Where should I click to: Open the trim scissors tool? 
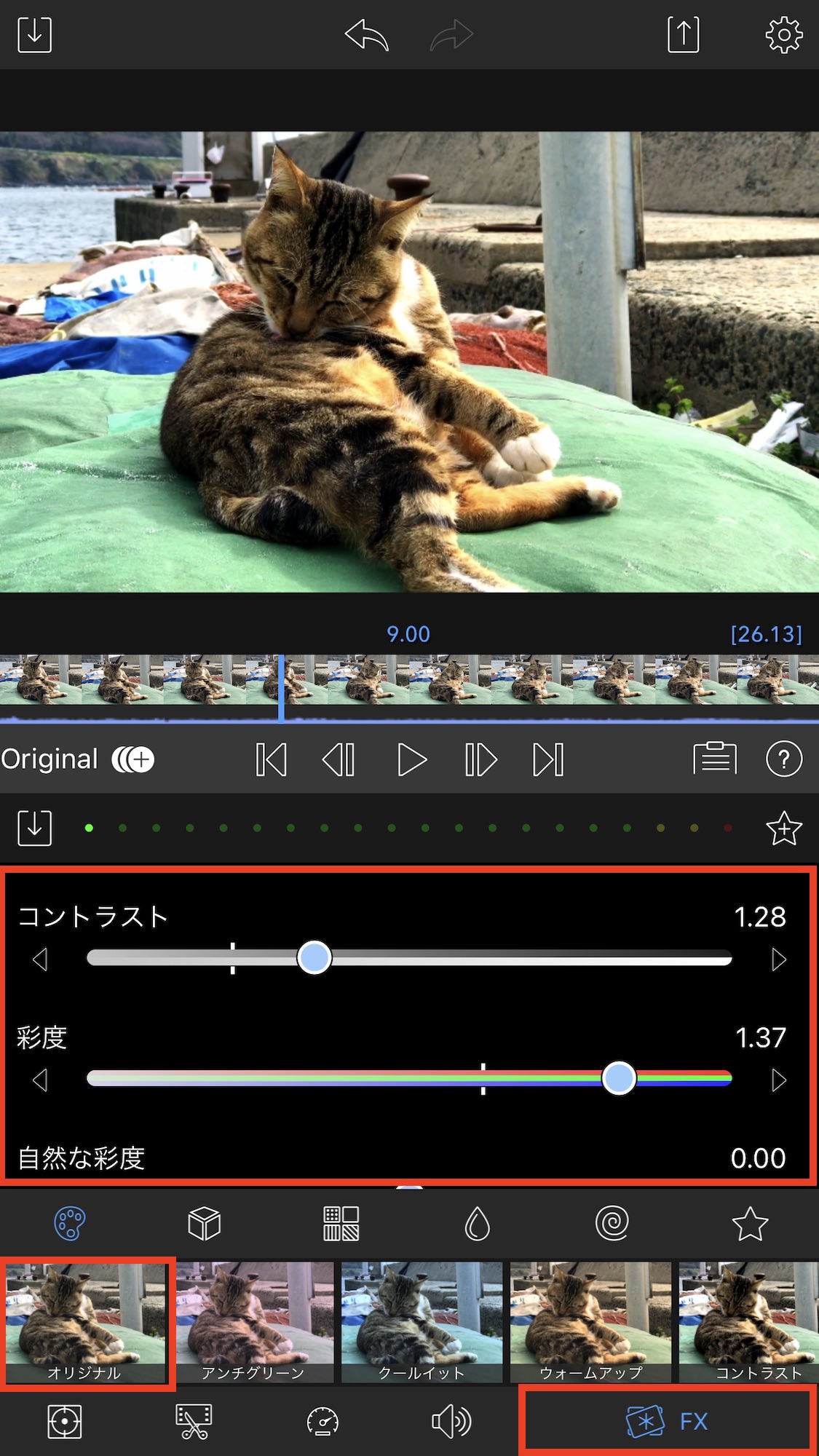pyautogui.click(x=194, y=1422)
